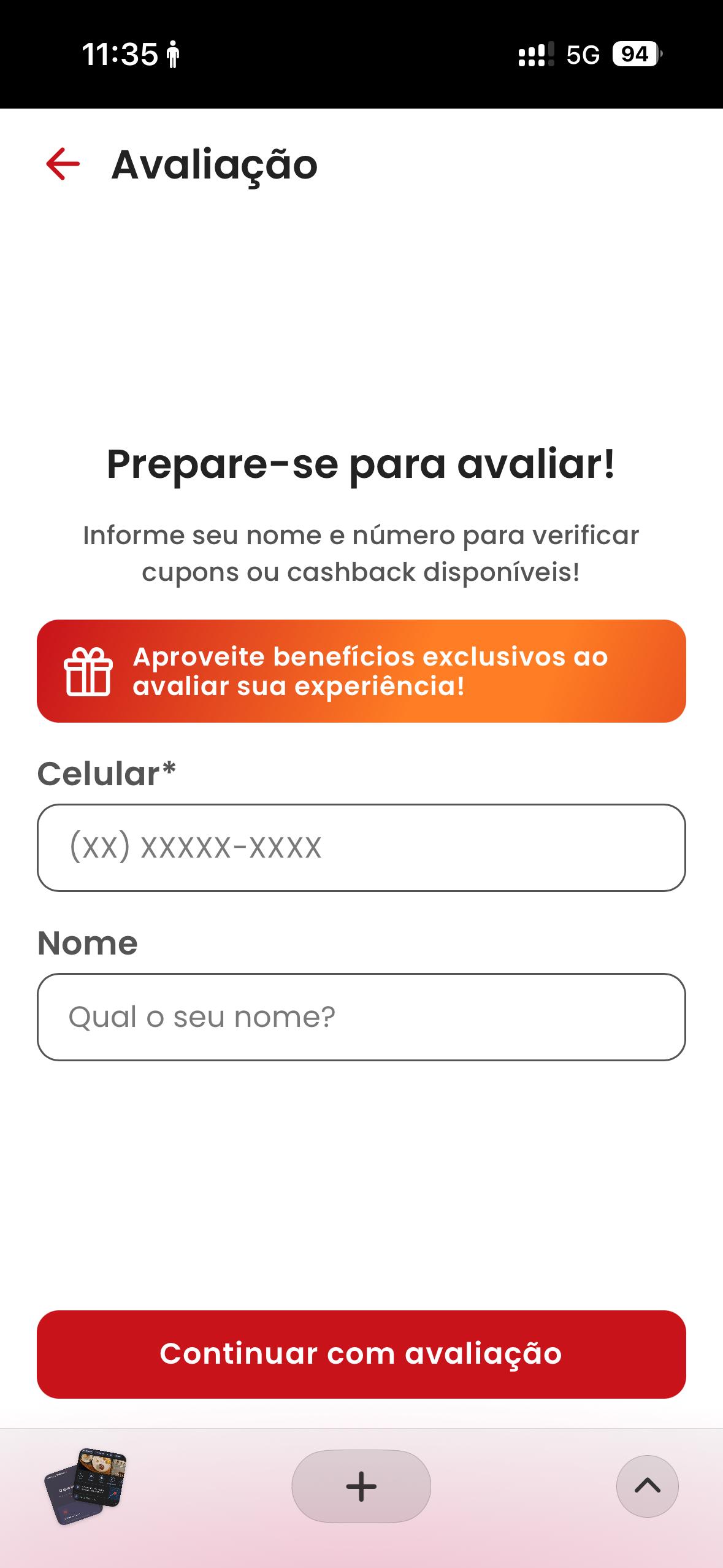Tap the clock showing 11:35
Viewport: 723px width, 1568px height.
pyautogui.click(x=120, y=55)
